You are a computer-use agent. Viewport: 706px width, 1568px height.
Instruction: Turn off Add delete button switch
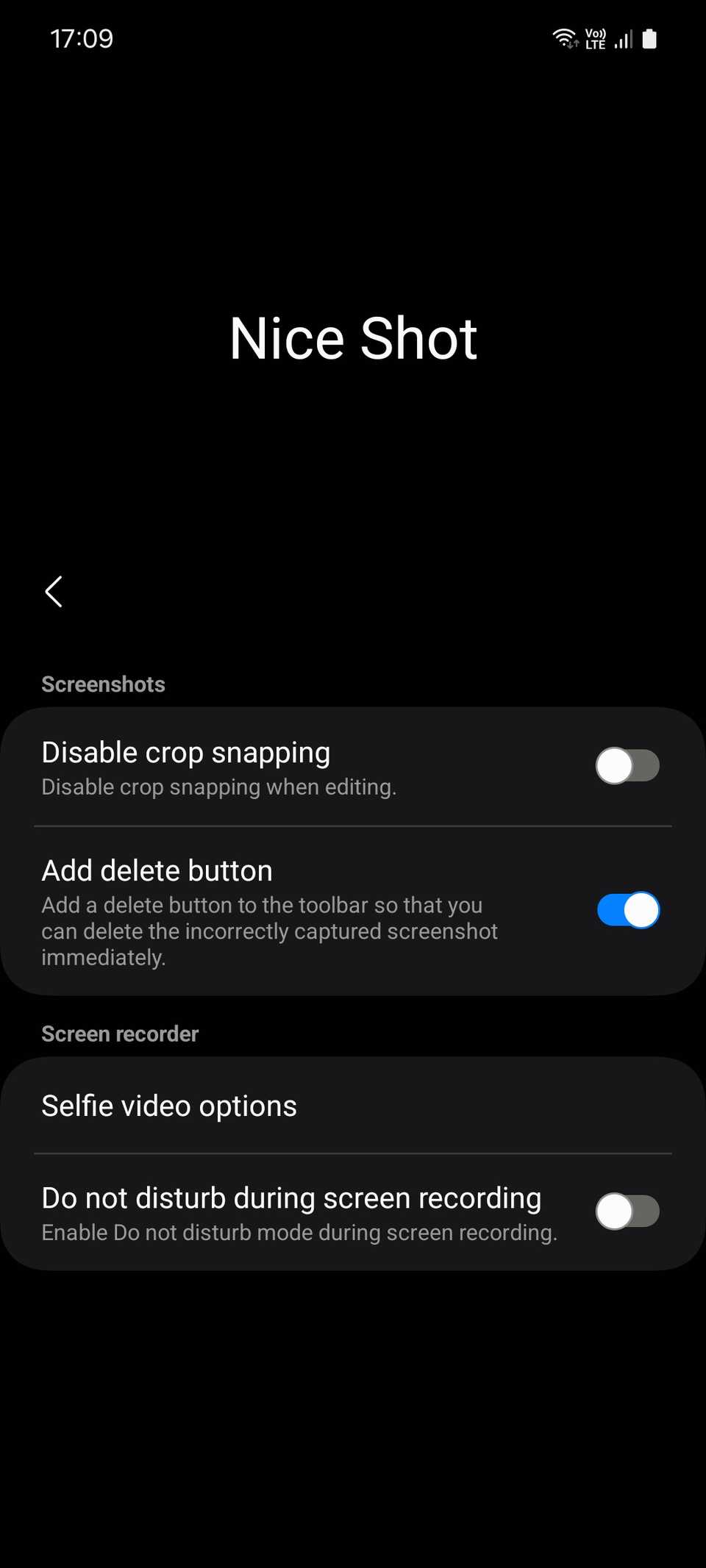(627, 910)
